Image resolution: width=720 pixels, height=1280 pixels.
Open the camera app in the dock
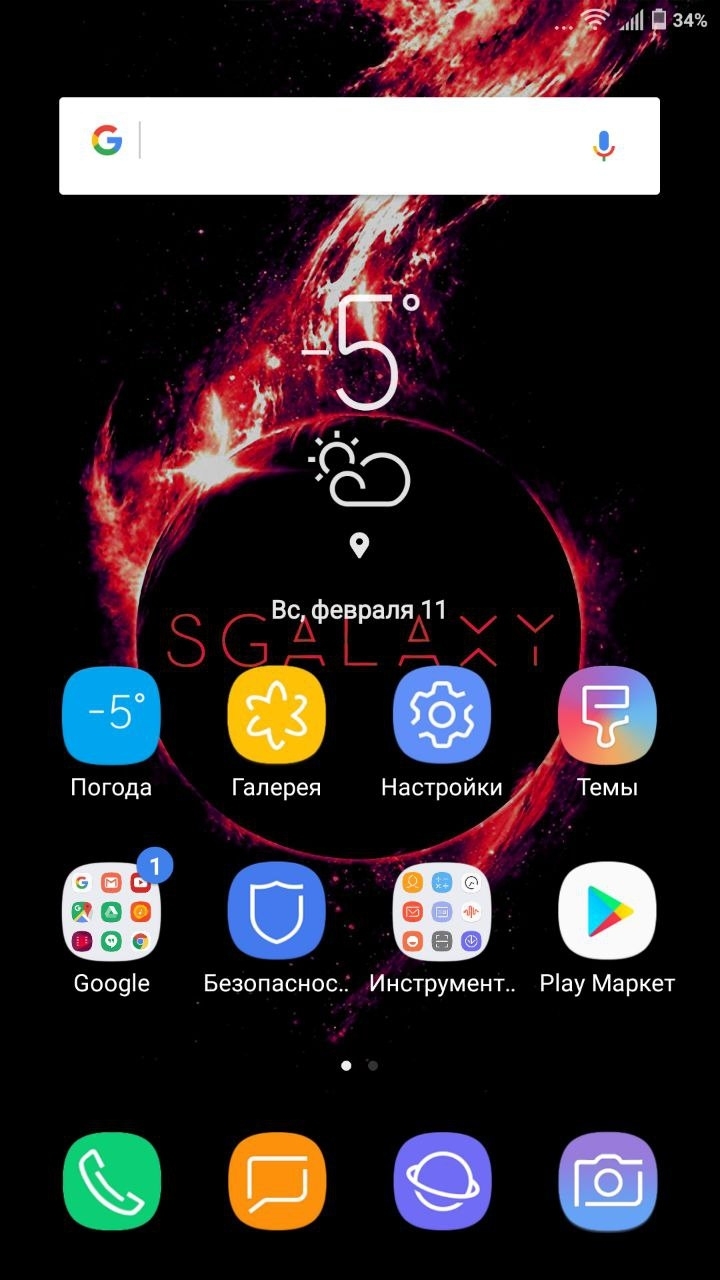coord(607,1181)
